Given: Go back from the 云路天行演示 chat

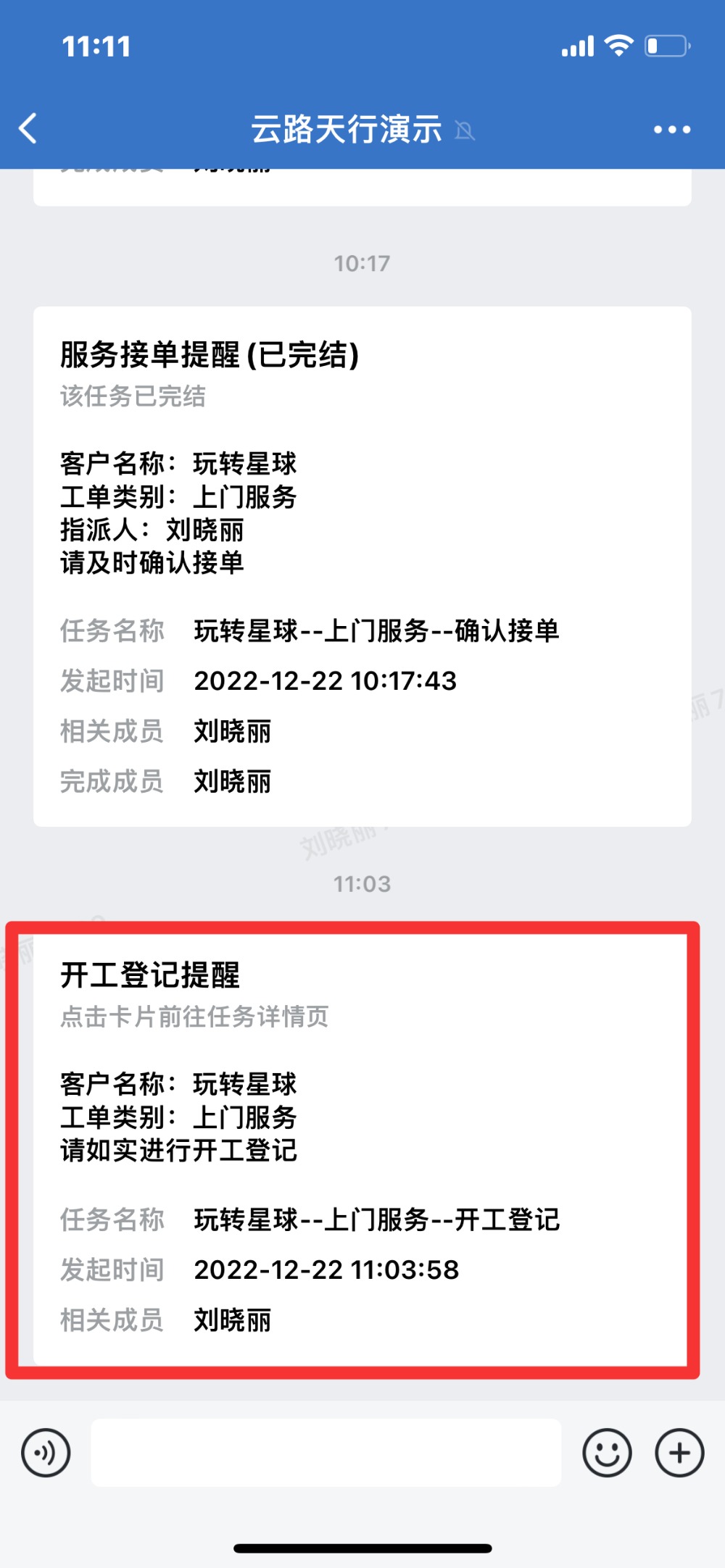Looking at the screenshot, I should 28,129.
